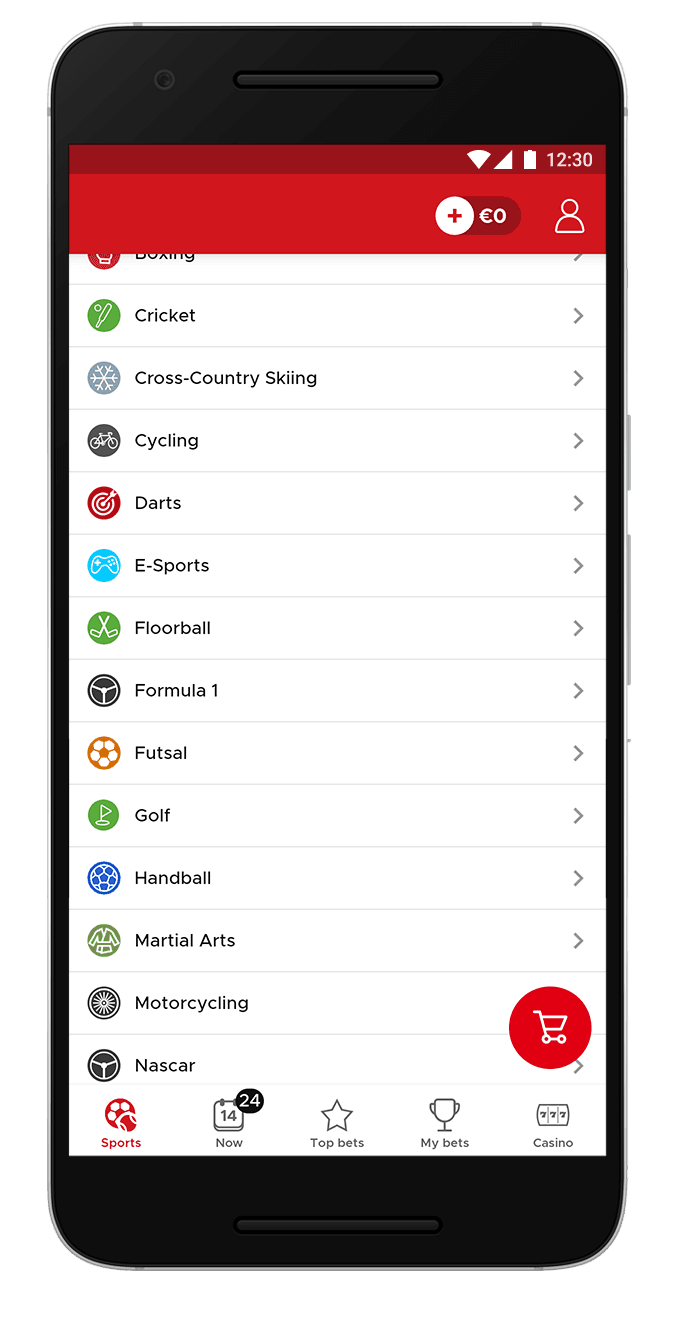Open Formula 1 betting

coord(336,691)
